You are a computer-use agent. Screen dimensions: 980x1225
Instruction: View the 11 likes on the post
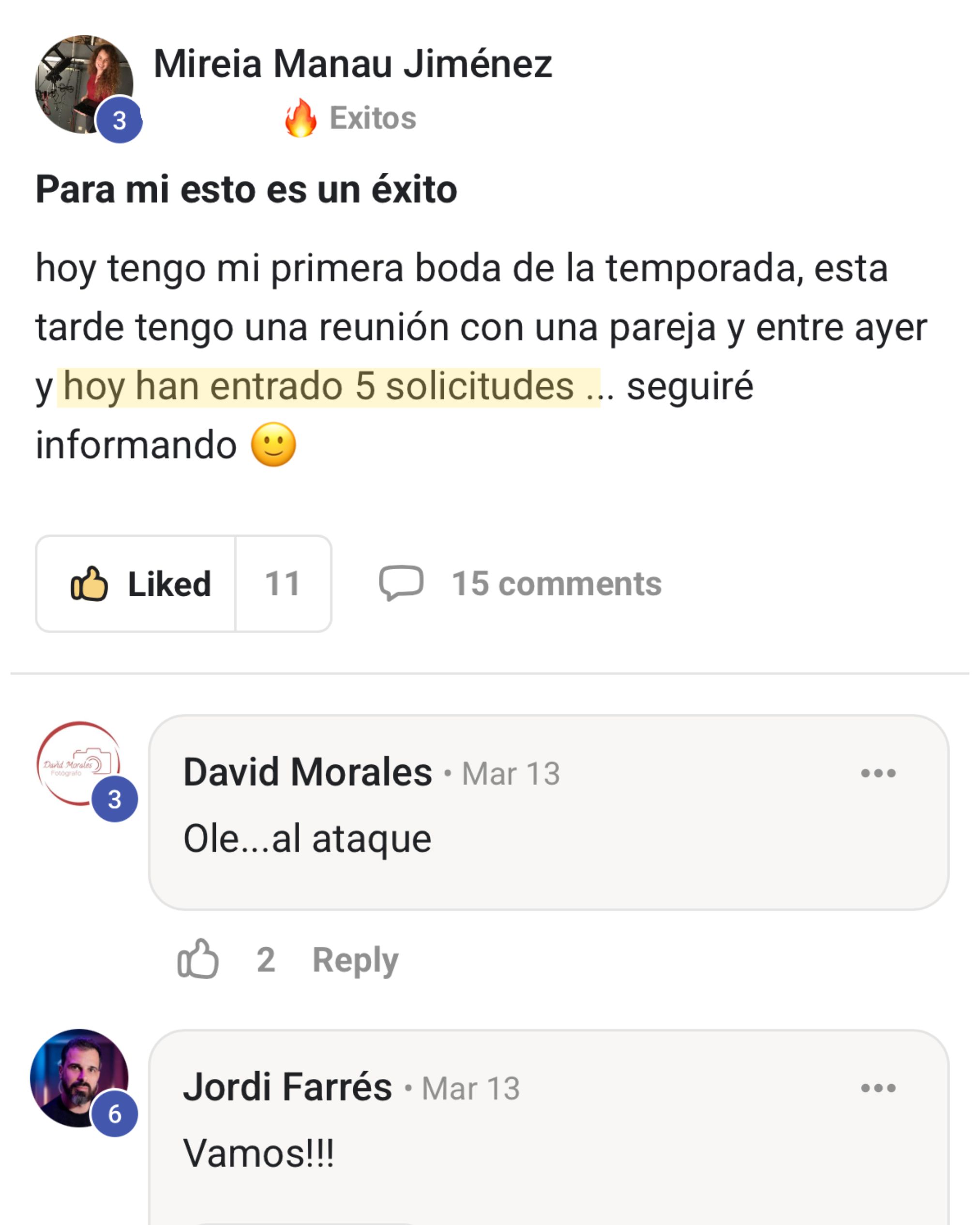(x=282, y=584)
